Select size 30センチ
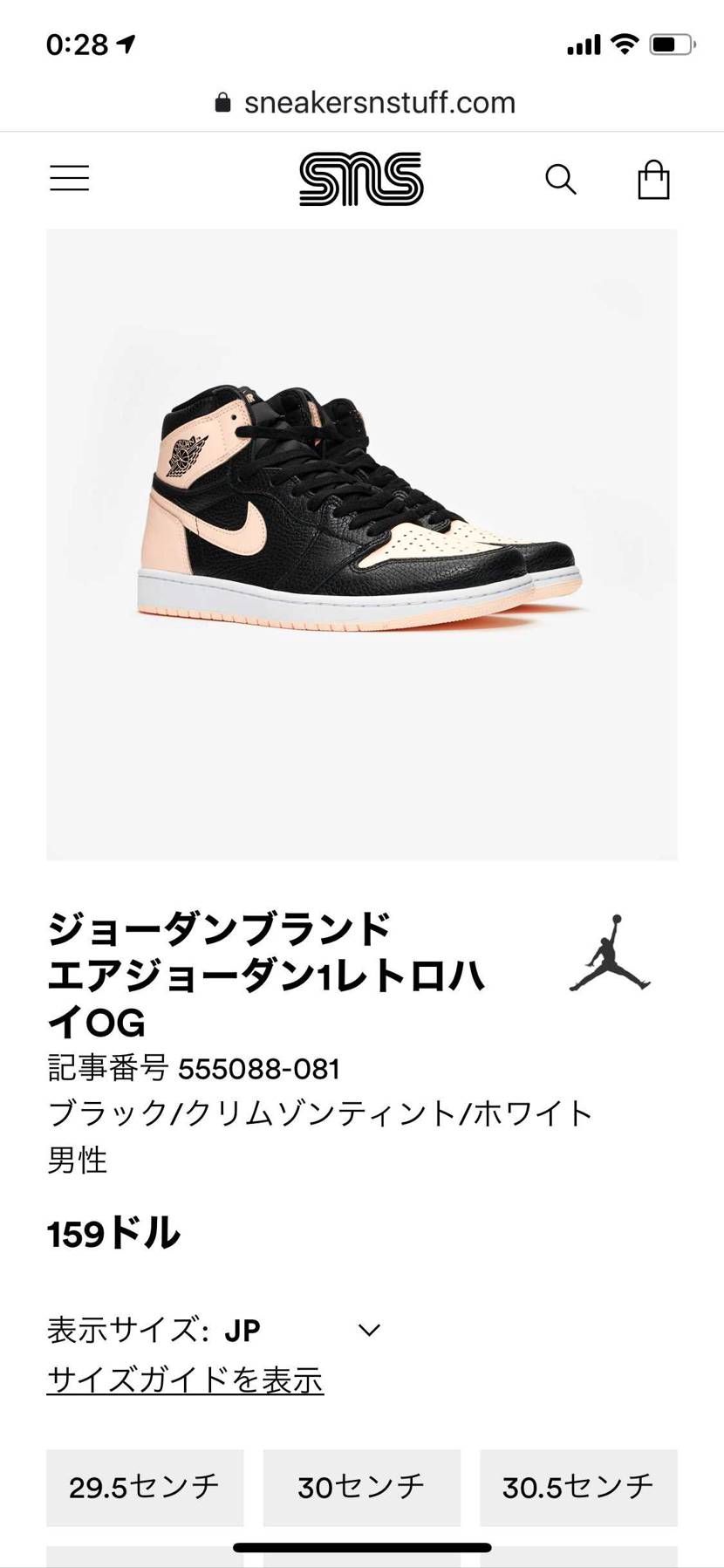The image size is (724, 1568). pos(362,1487)
